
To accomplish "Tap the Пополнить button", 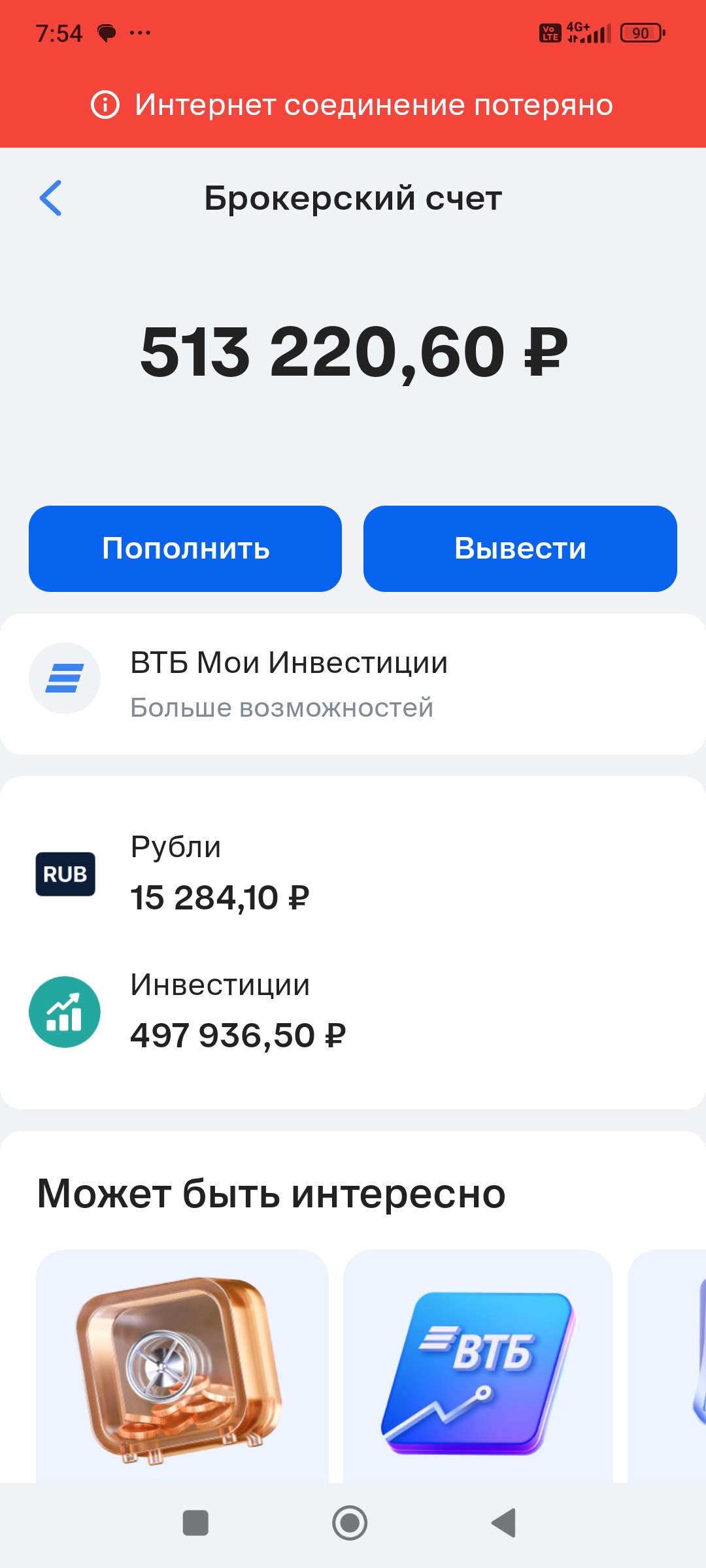I will pos(186,549).
